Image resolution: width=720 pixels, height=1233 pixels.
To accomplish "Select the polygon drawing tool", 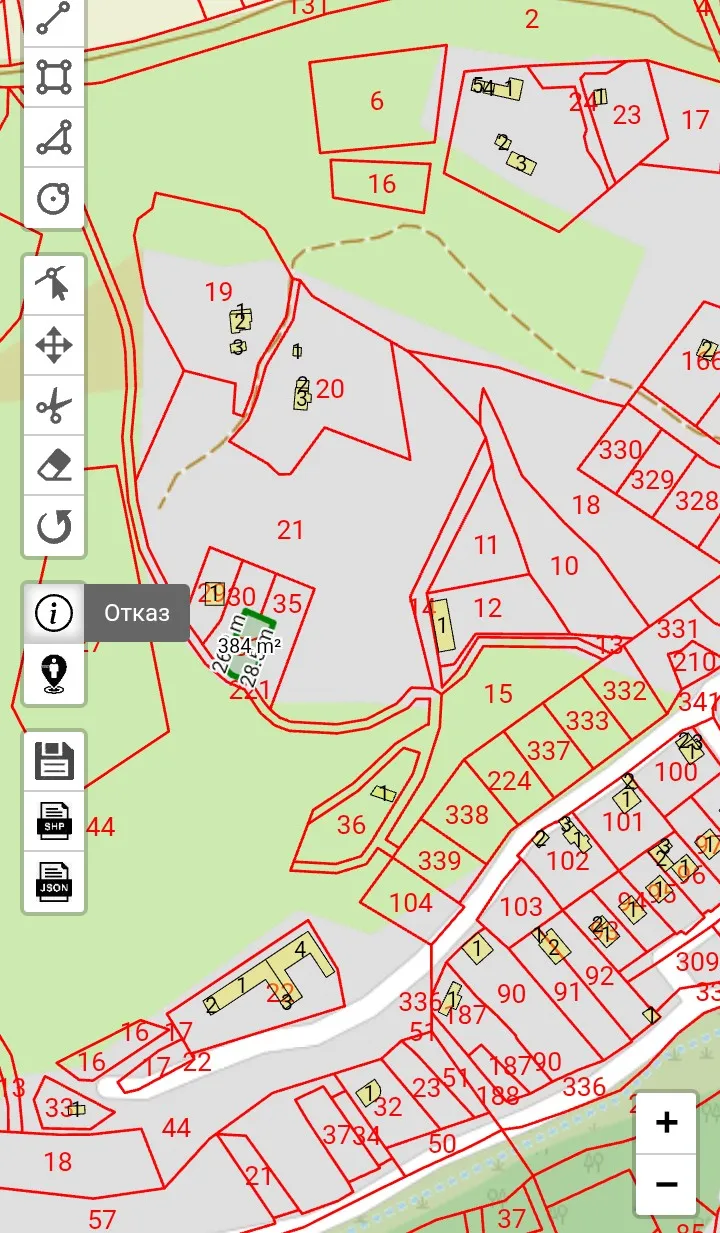I will (54, 138).
